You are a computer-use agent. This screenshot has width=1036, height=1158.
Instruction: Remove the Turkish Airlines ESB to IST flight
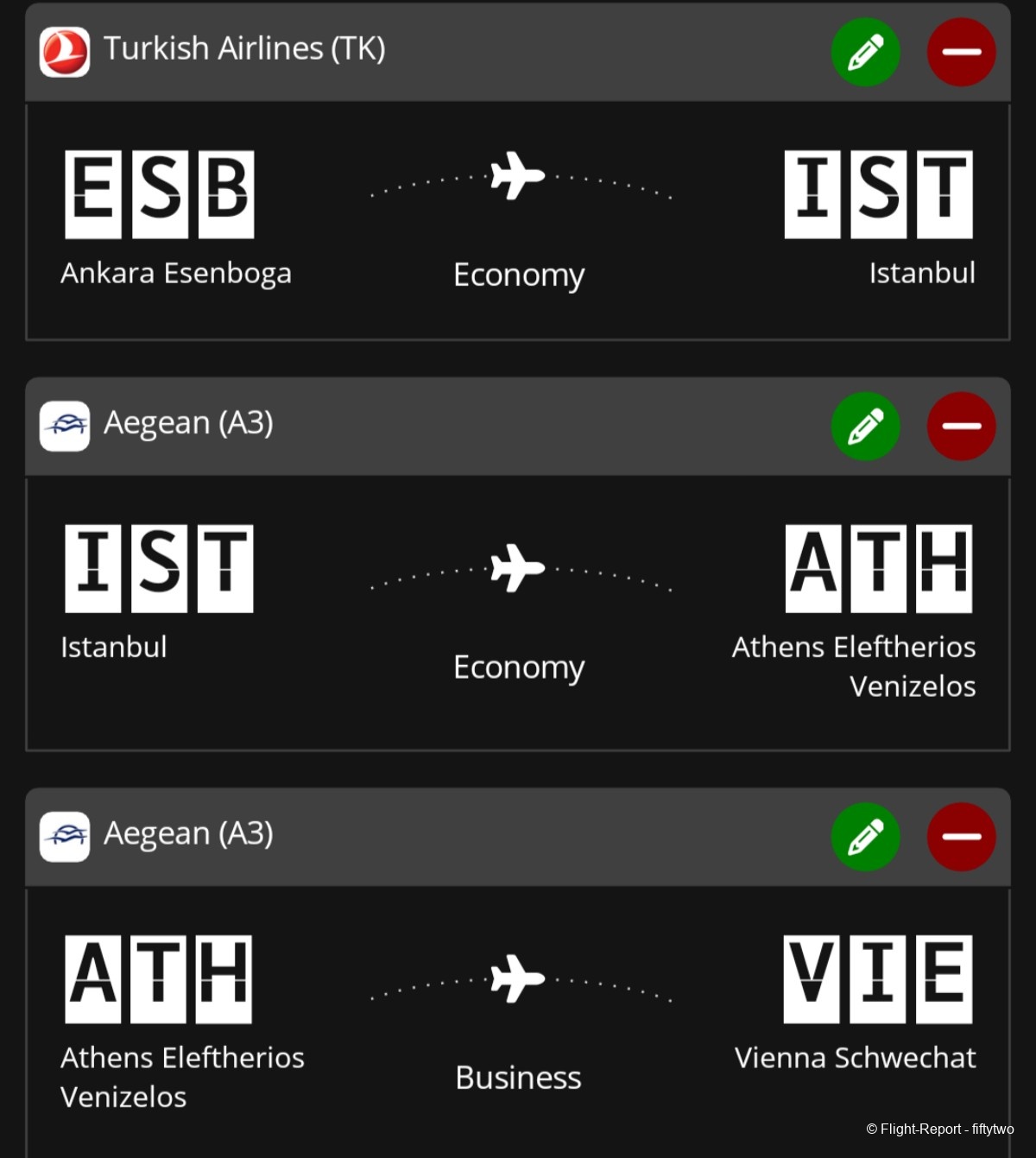pyautogui.click(x=961, y=52)
